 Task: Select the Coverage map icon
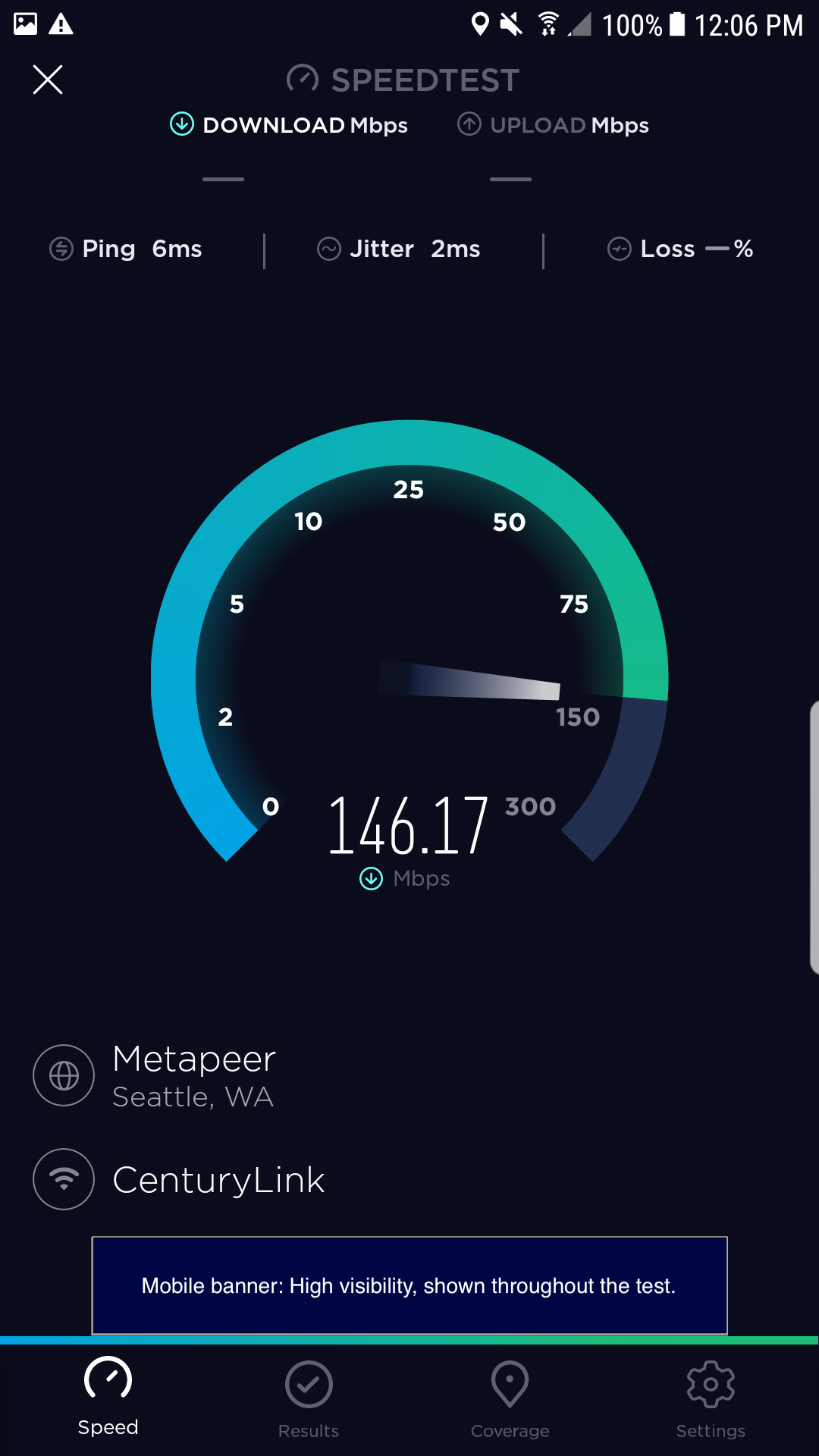click(x=510, y=1385)
